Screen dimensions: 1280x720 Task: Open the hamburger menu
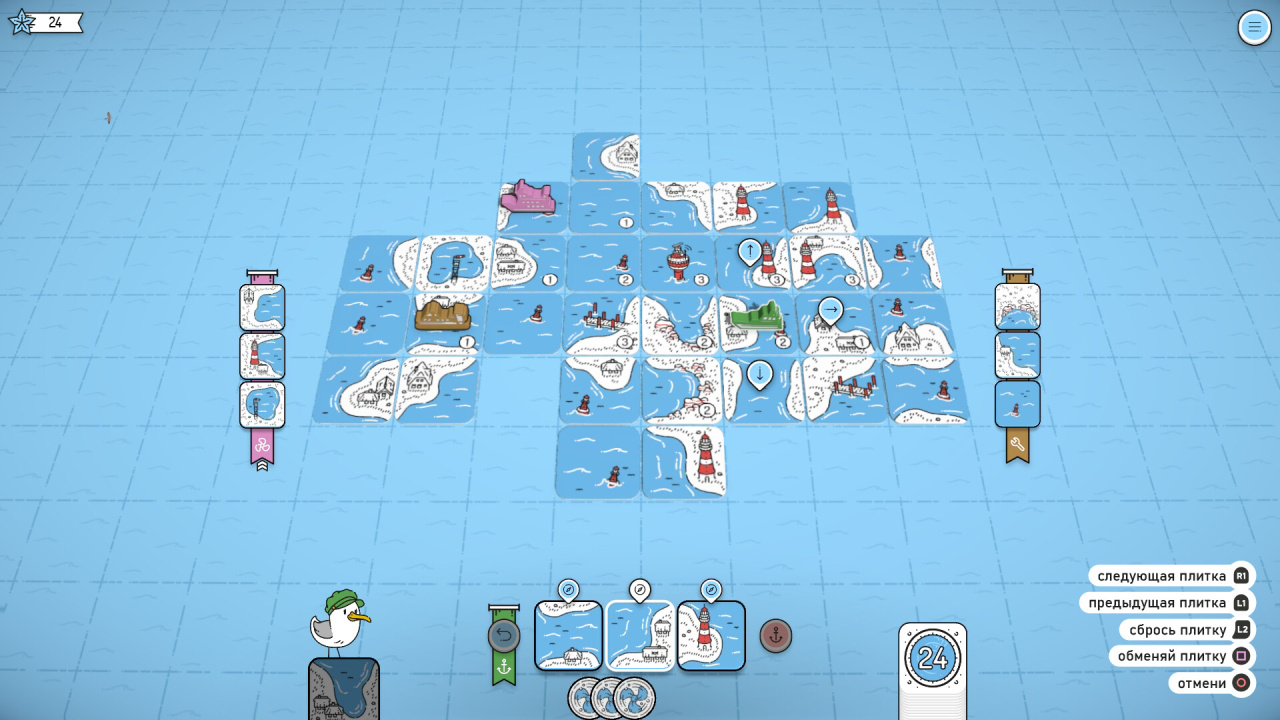point(1254,27)
